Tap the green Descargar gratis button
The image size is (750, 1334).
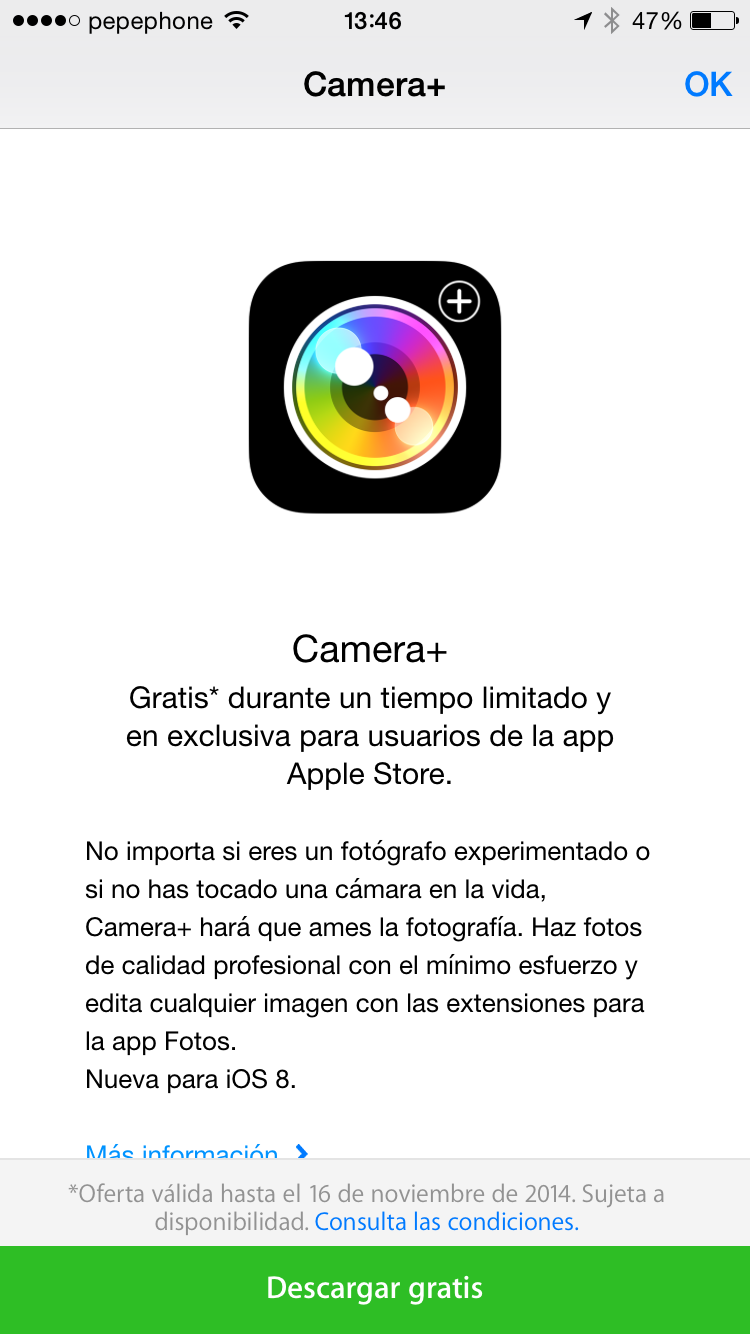click(x=375, y=1289)
